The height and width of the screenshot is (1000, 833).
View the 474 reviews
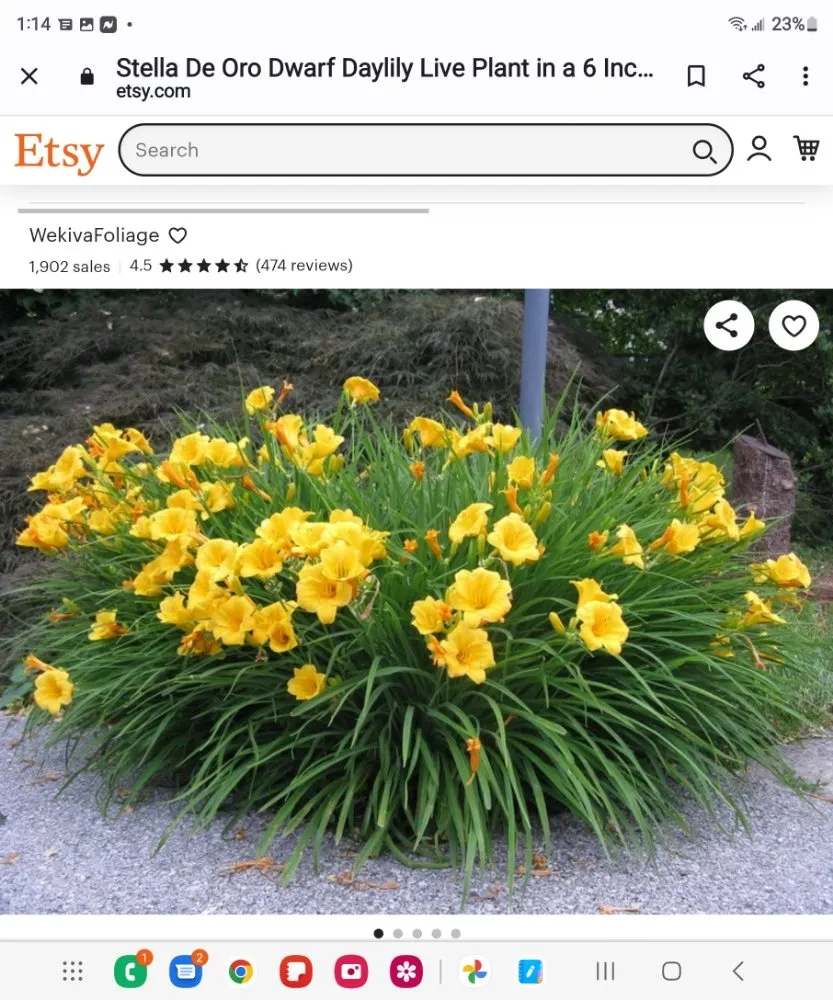[x=304, y=266]
